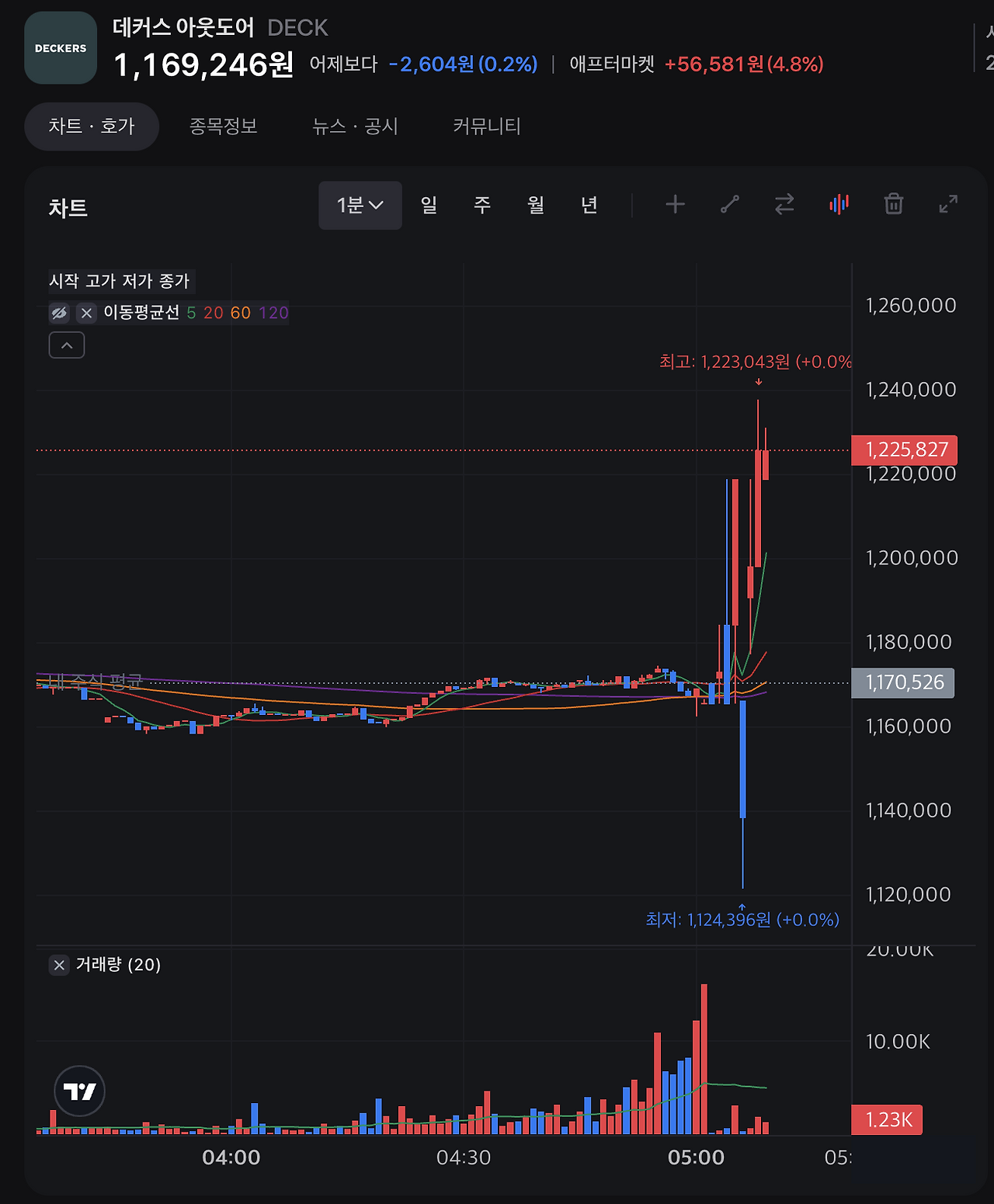Select the trend line drawing tool
This screenshot has width=994, height=1204.
[x=729, y=204]
